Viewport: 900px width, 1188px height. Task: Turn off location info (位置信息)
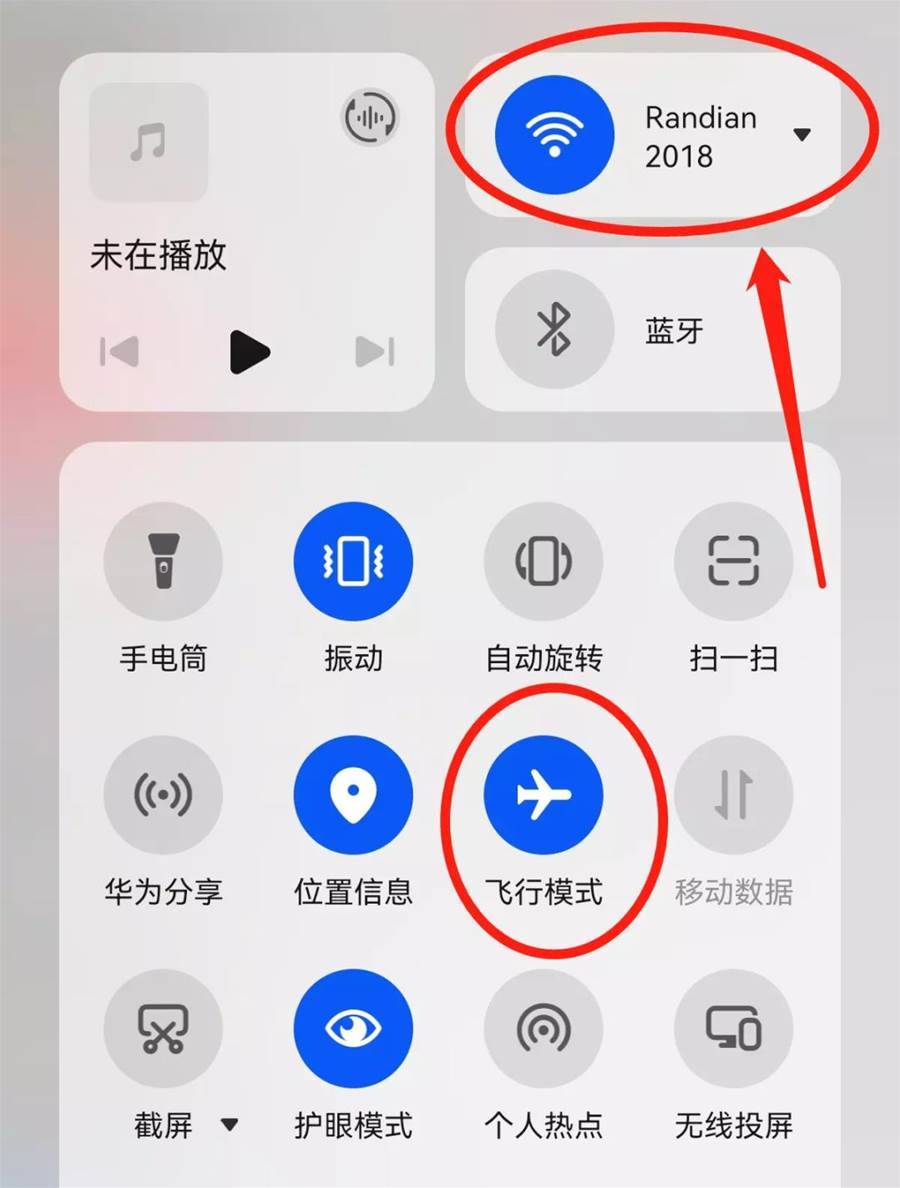[x=353, y=795]
